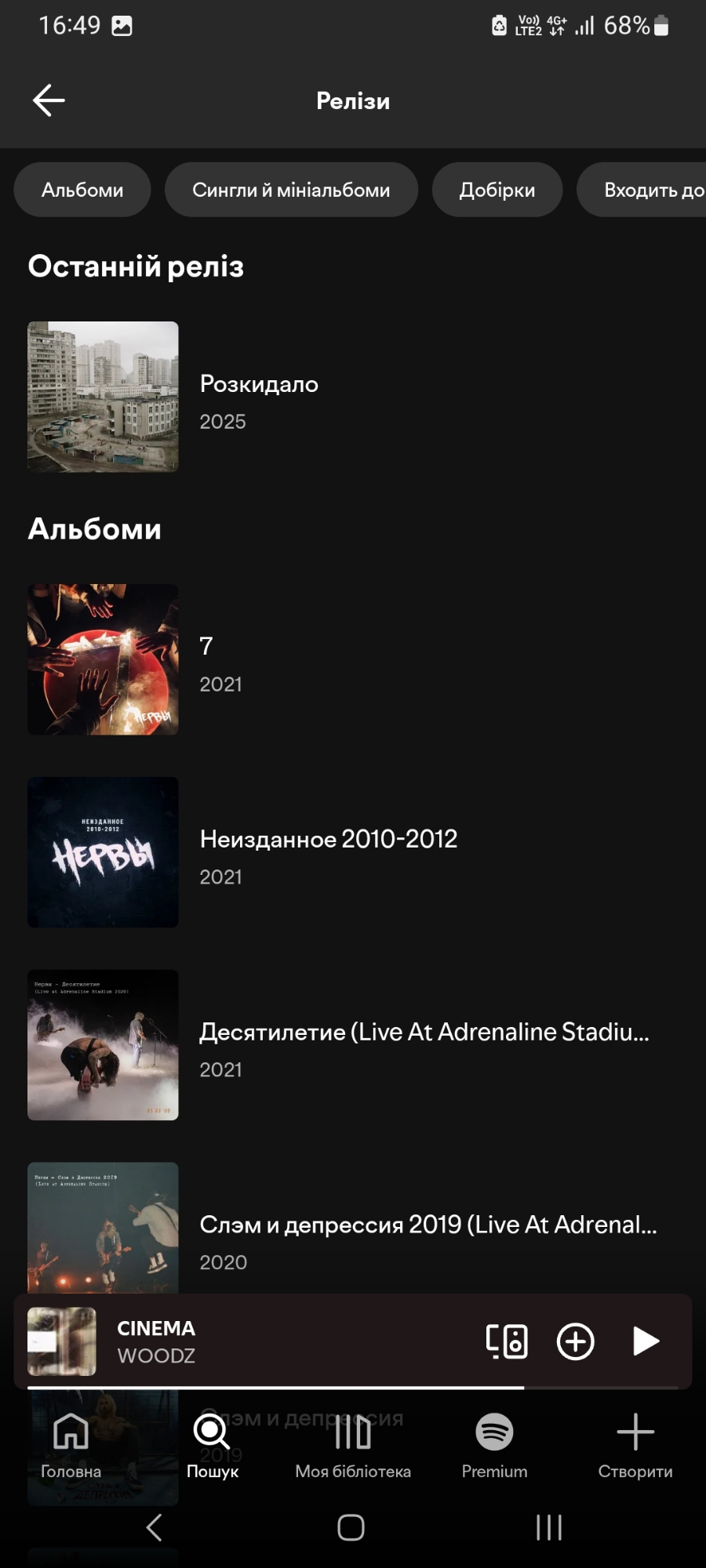This screenshot has height=1568, width=706.
Task: Play the CINEMA track by WOODZ
Action: (x=646, y=1341)
